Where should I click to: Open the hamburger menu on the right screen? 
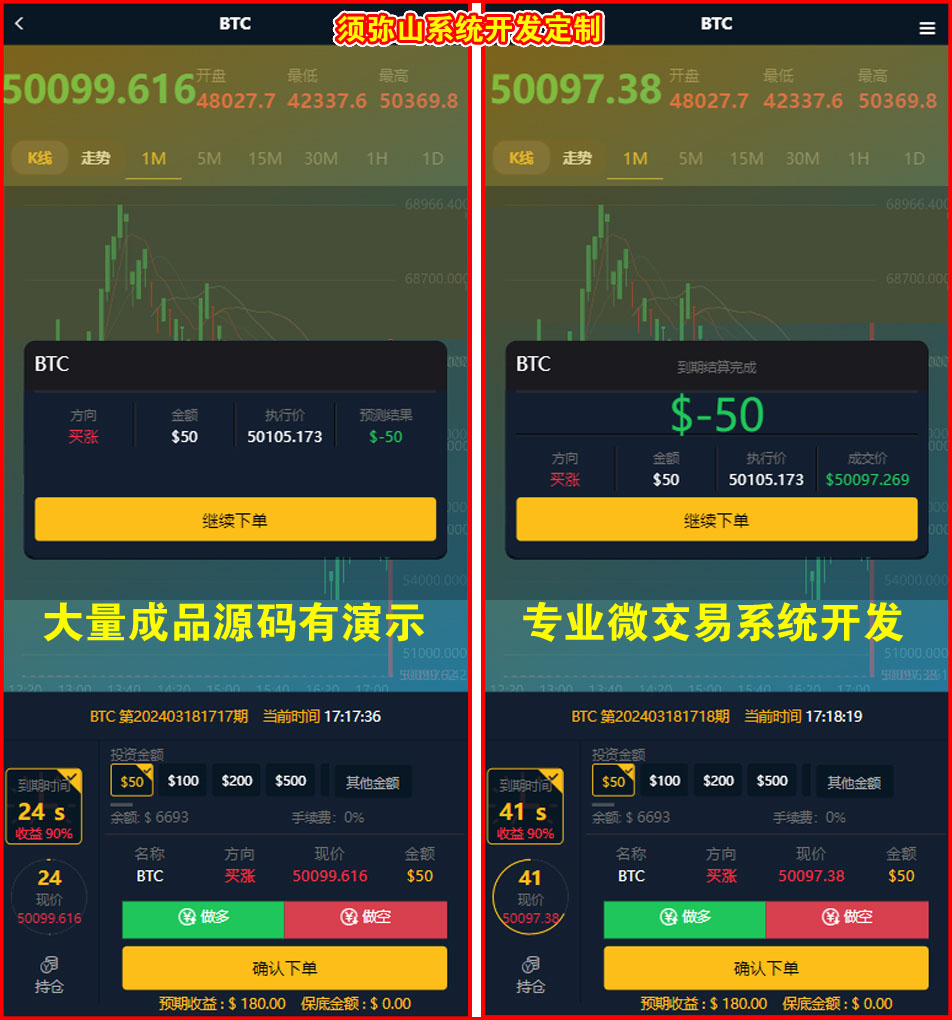(x=928, y=28)
